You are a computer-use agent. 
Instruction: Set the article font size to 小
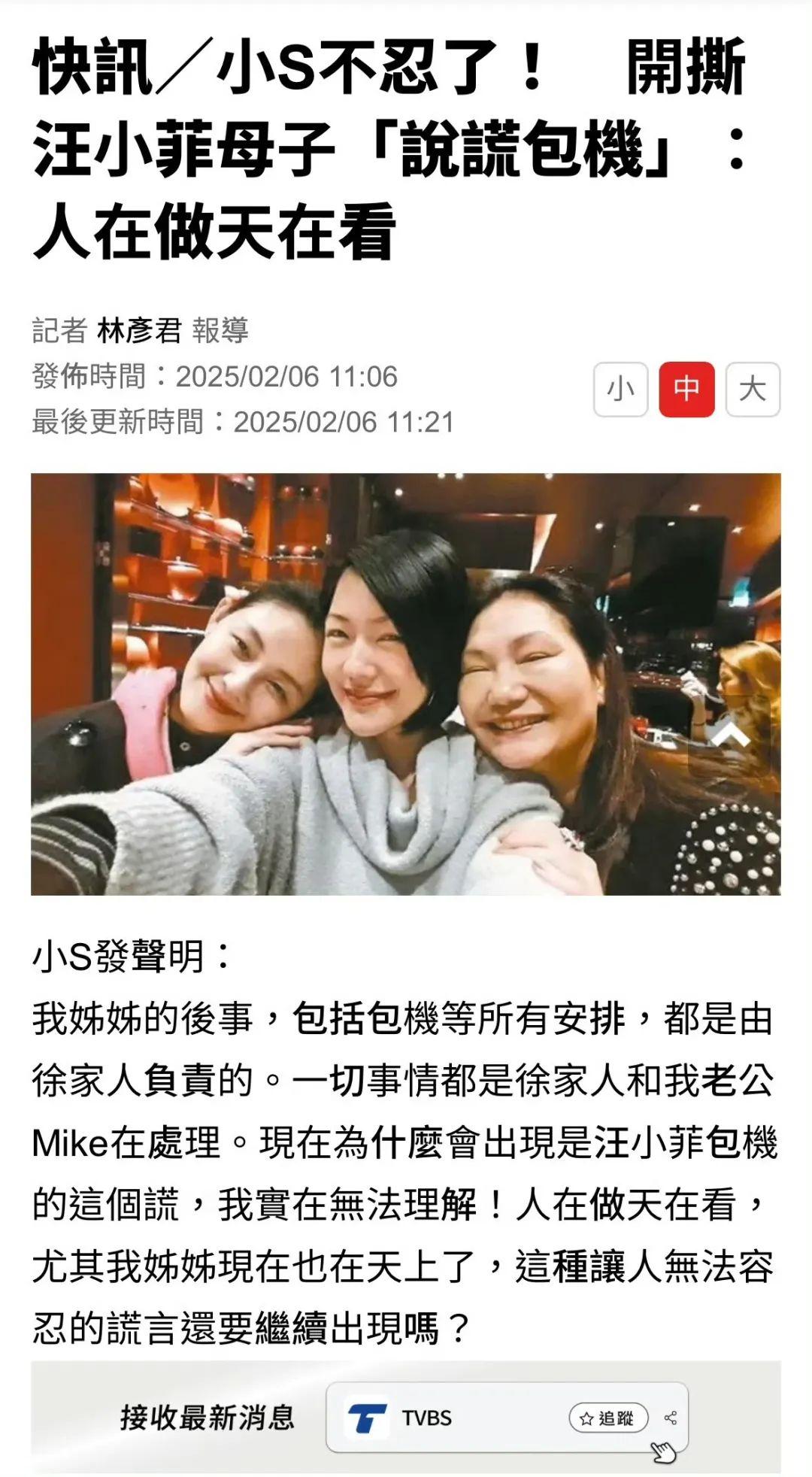(620, 389)
